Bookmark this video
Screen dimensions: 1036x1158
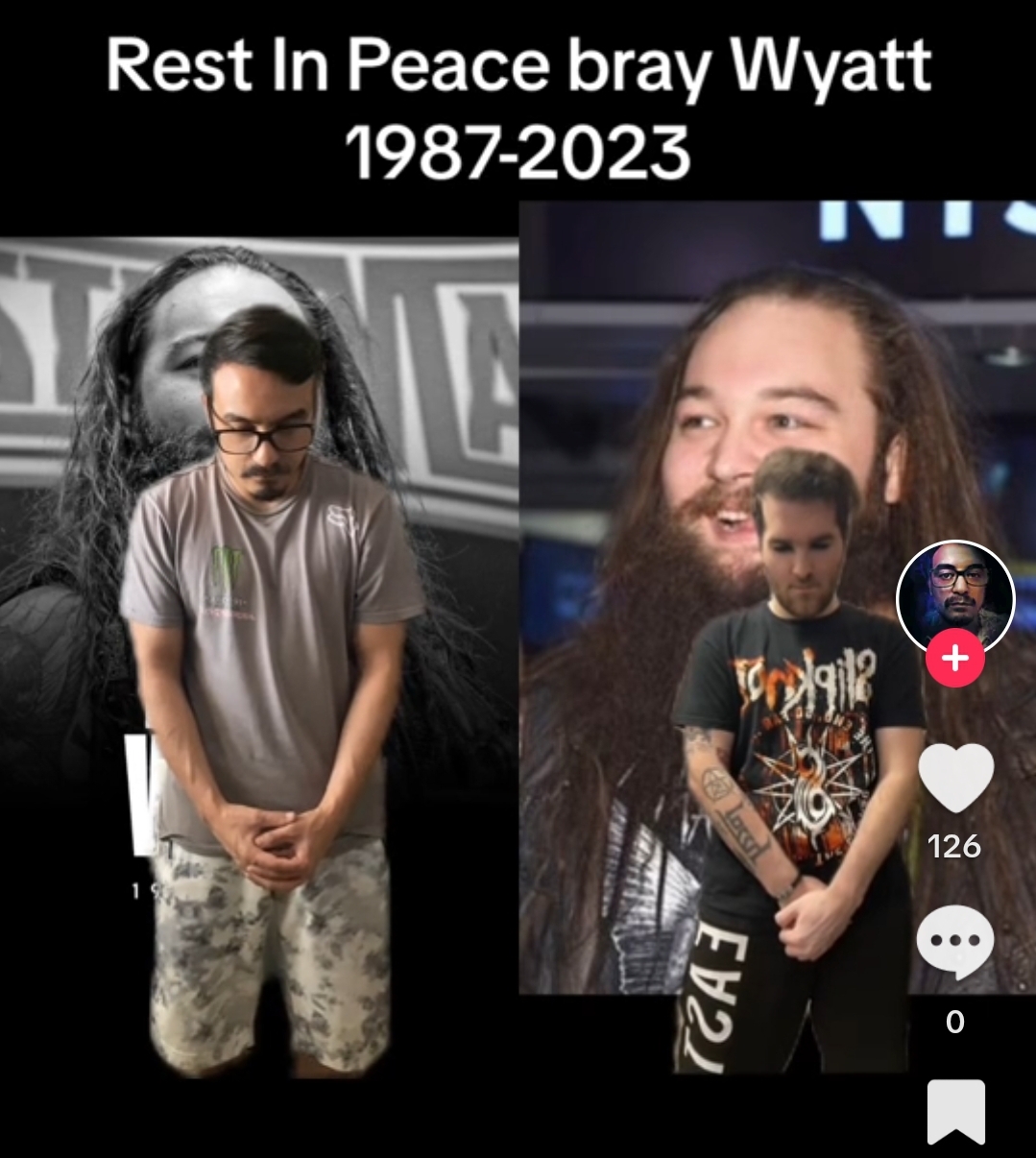tap(955, 1112)
